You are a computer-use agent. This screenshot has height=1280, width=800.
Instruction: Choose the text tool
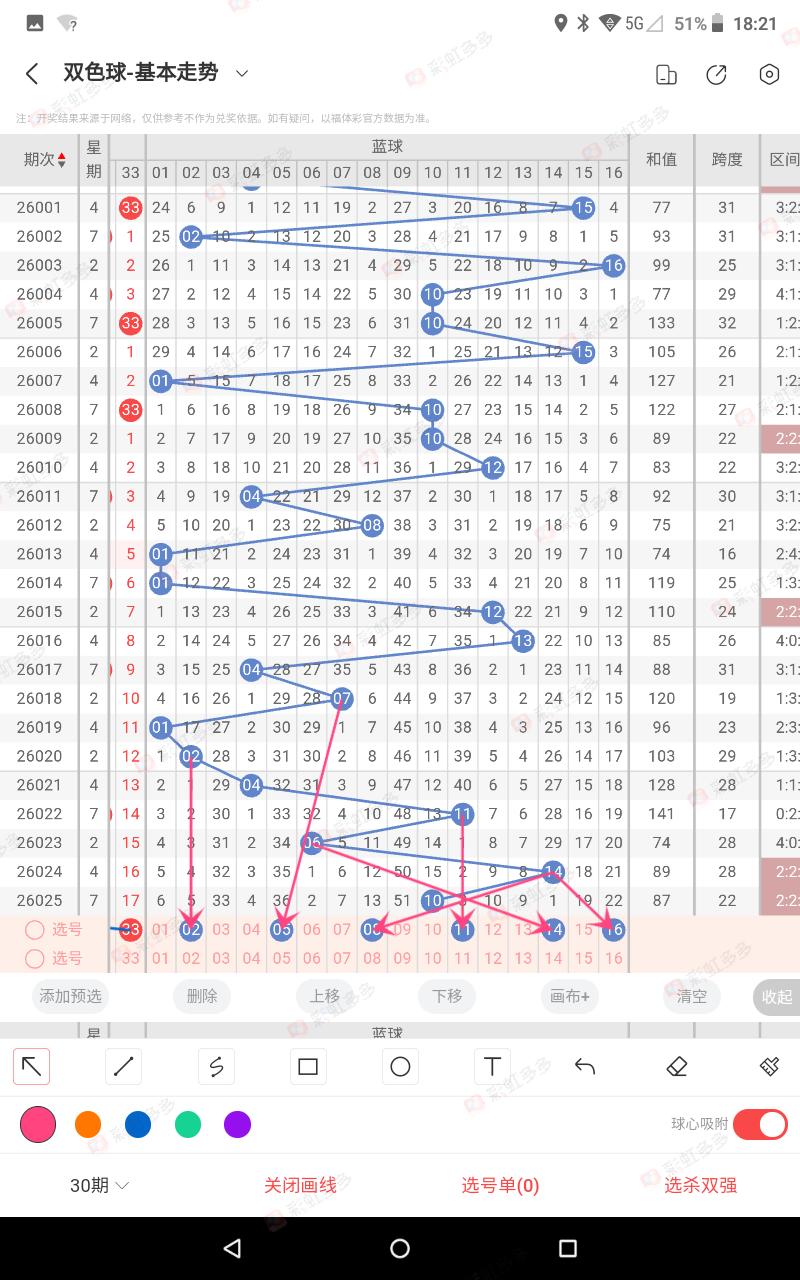pos(492,1067)
